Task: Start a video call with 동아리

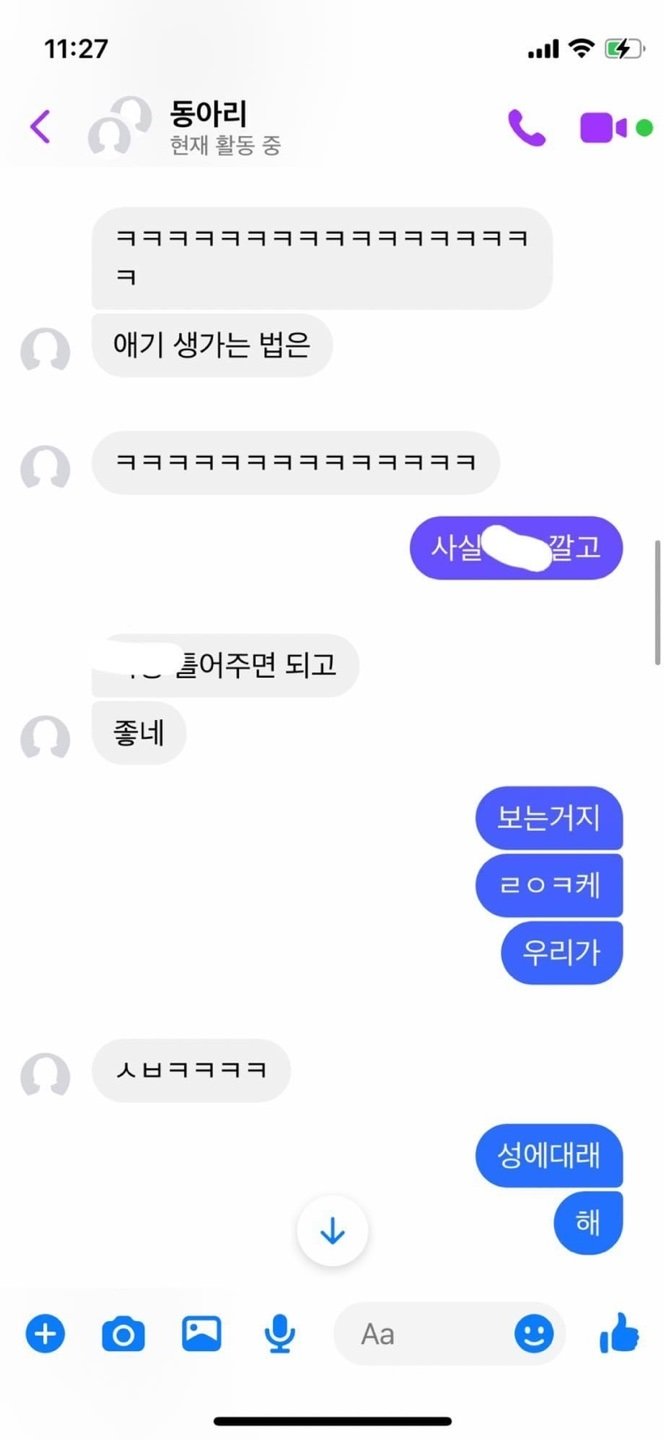Action: (604, 128)
